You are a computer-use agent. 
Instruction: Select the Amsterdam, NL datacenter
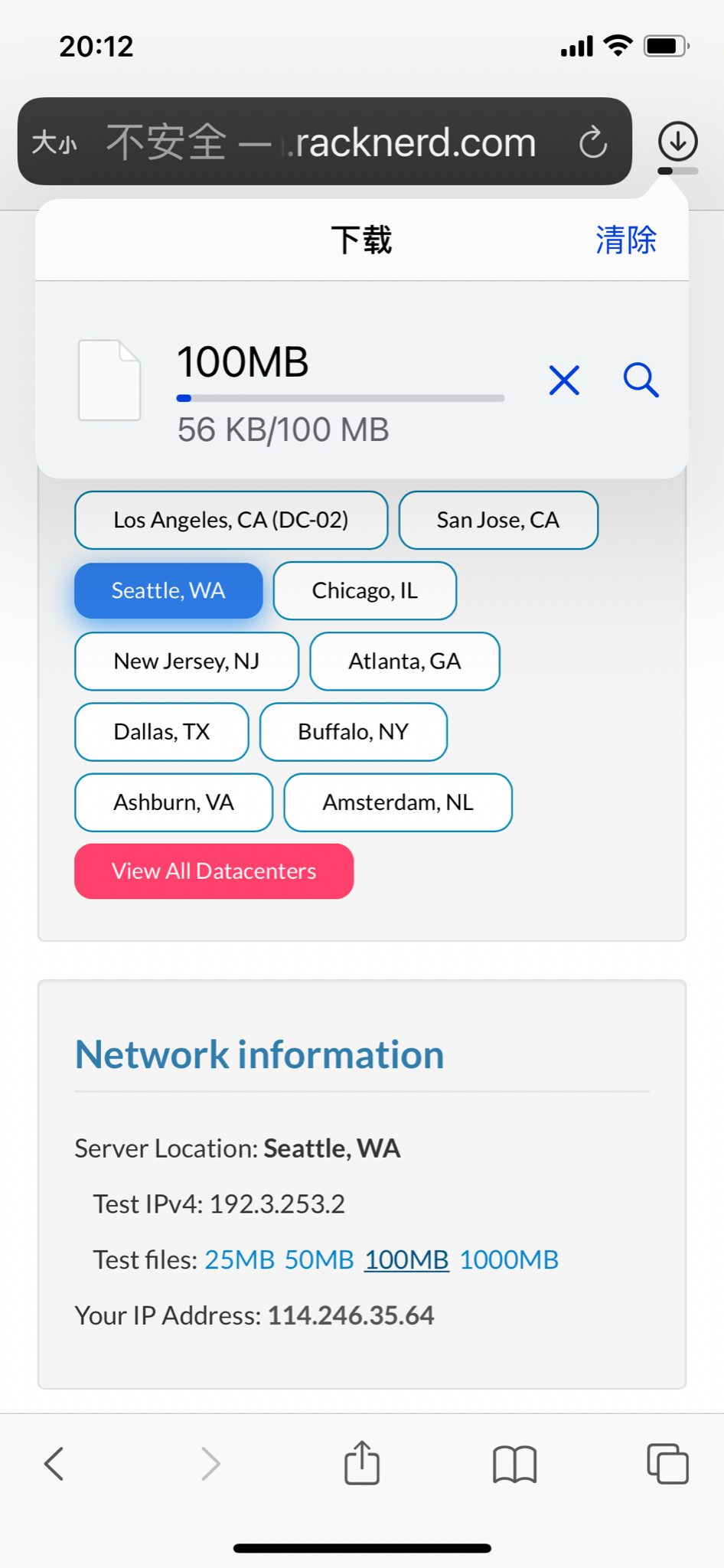(398, 802)
